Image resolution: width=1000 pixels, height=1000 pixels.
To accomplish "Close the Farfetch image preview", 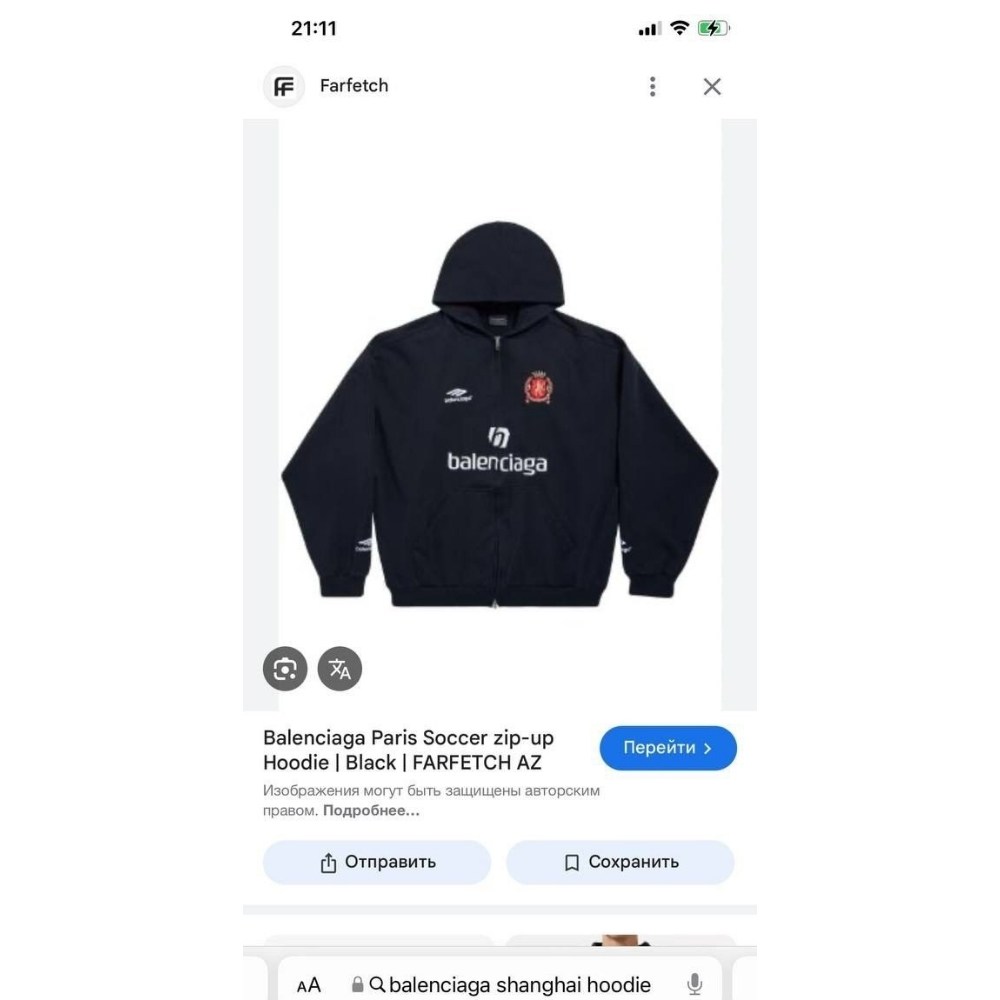I will pos(712,87).
